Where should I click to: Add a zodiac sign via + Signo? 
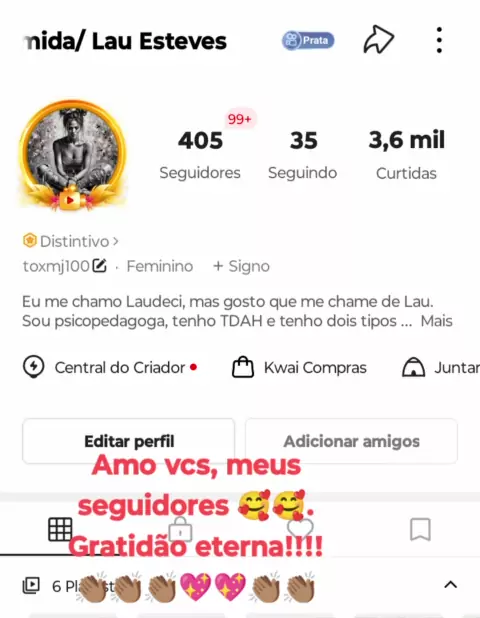pos(241,266)
